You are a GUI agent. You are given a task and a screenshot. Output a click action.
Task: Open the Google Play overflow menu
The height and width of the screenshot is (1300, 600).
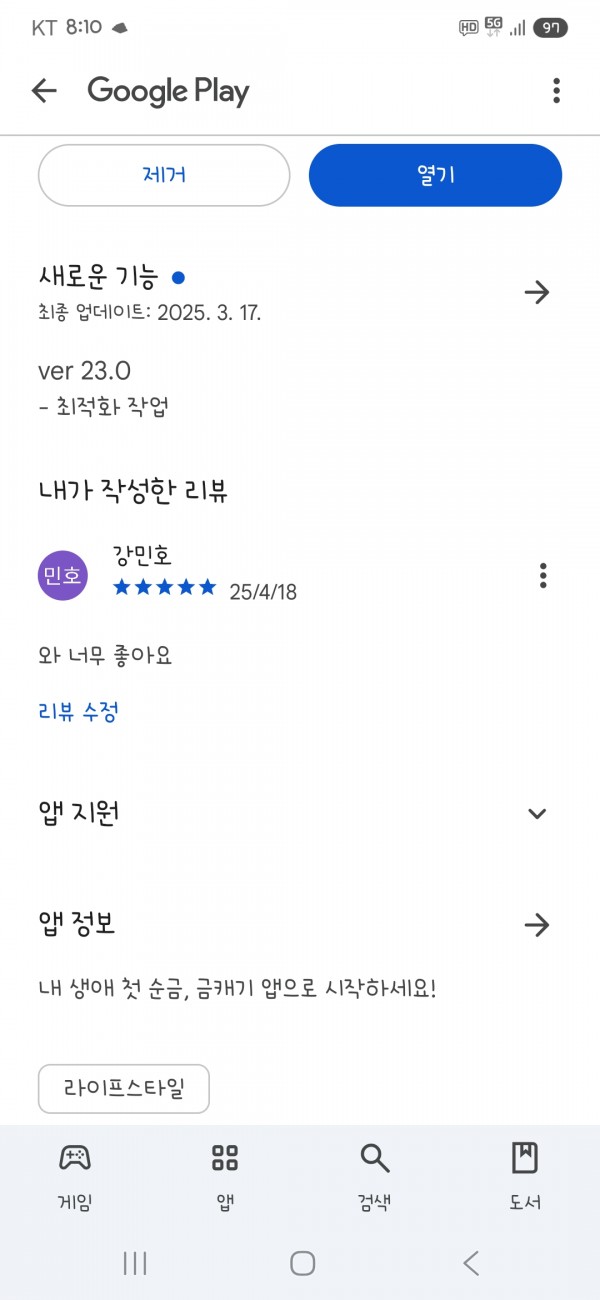[x=556, y=91]
